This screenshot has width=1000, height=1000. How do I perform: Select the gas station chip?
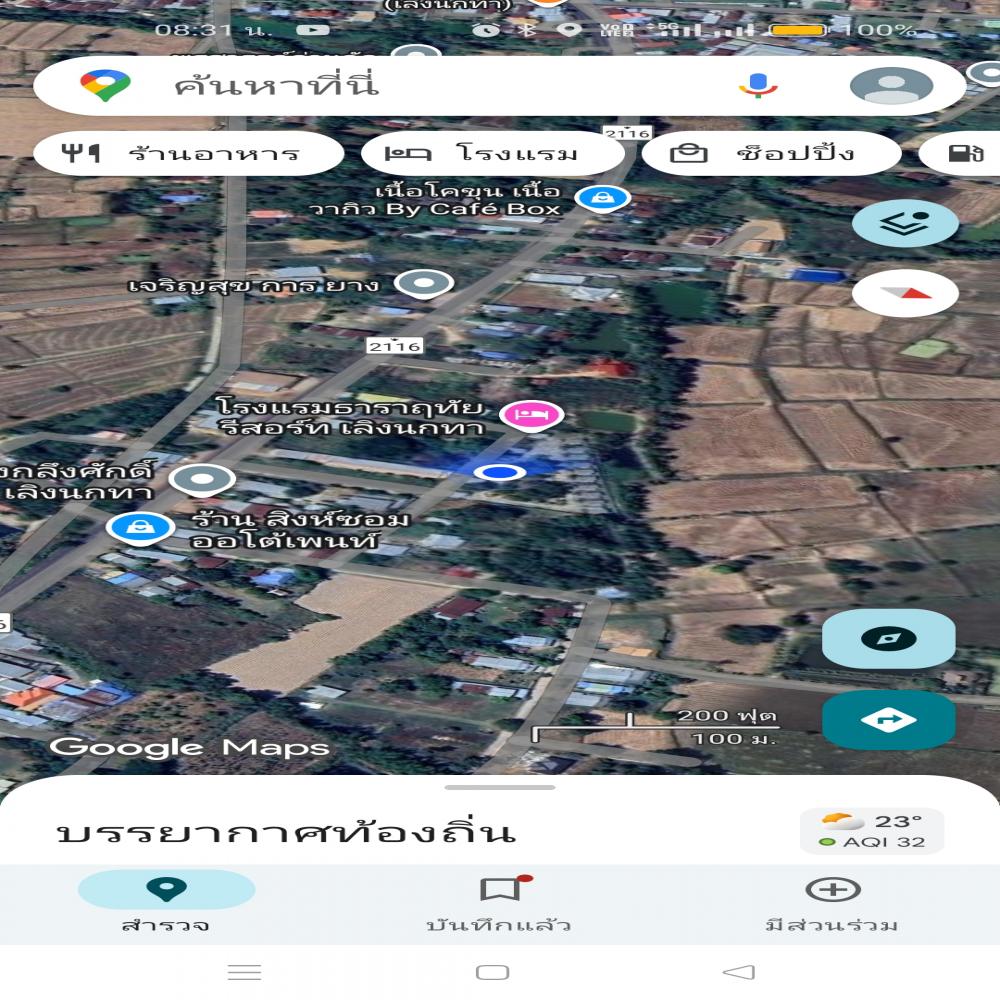(x=962, y=154)
